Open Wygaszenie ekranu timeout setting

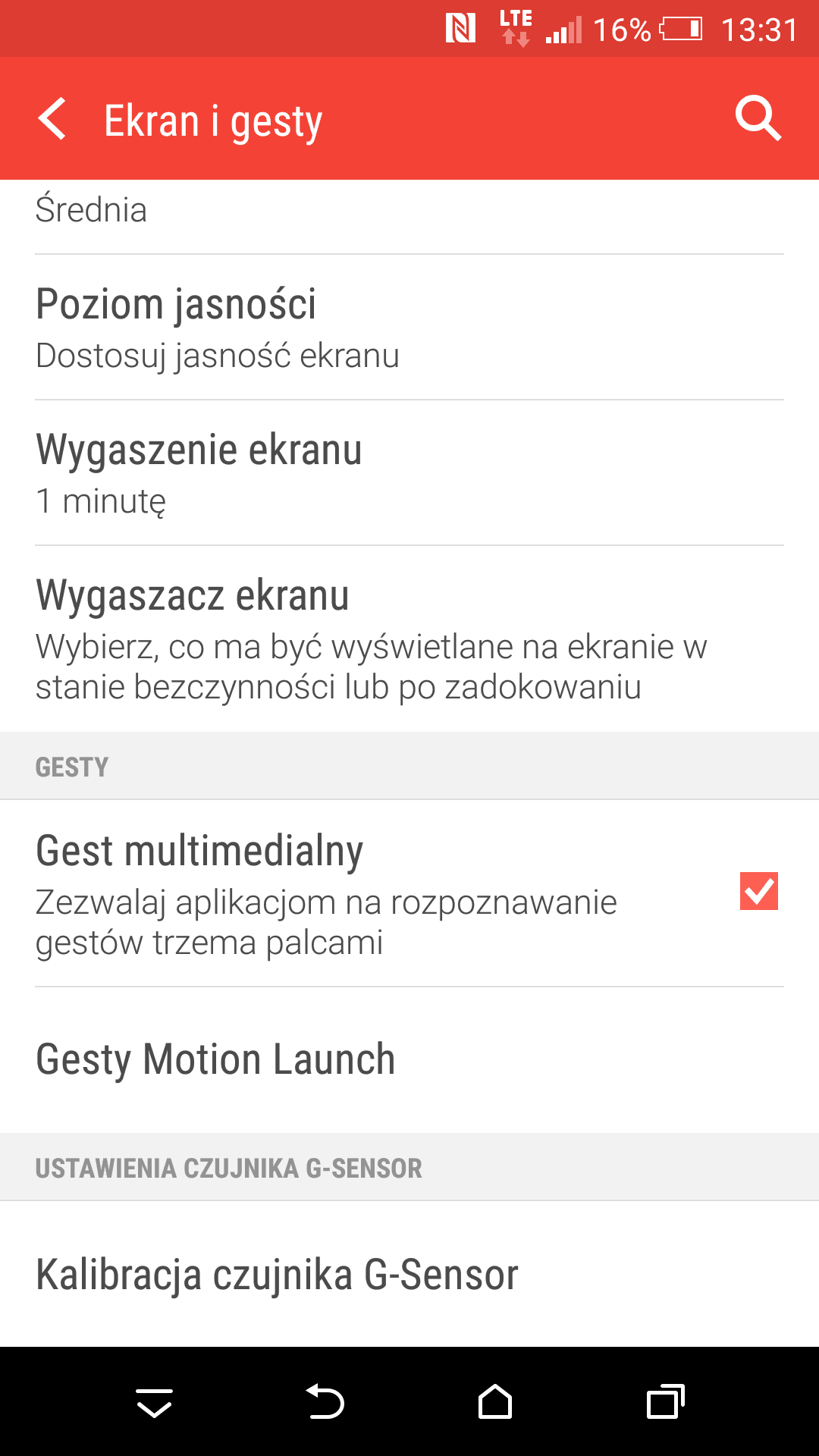(x=409, y=472)
